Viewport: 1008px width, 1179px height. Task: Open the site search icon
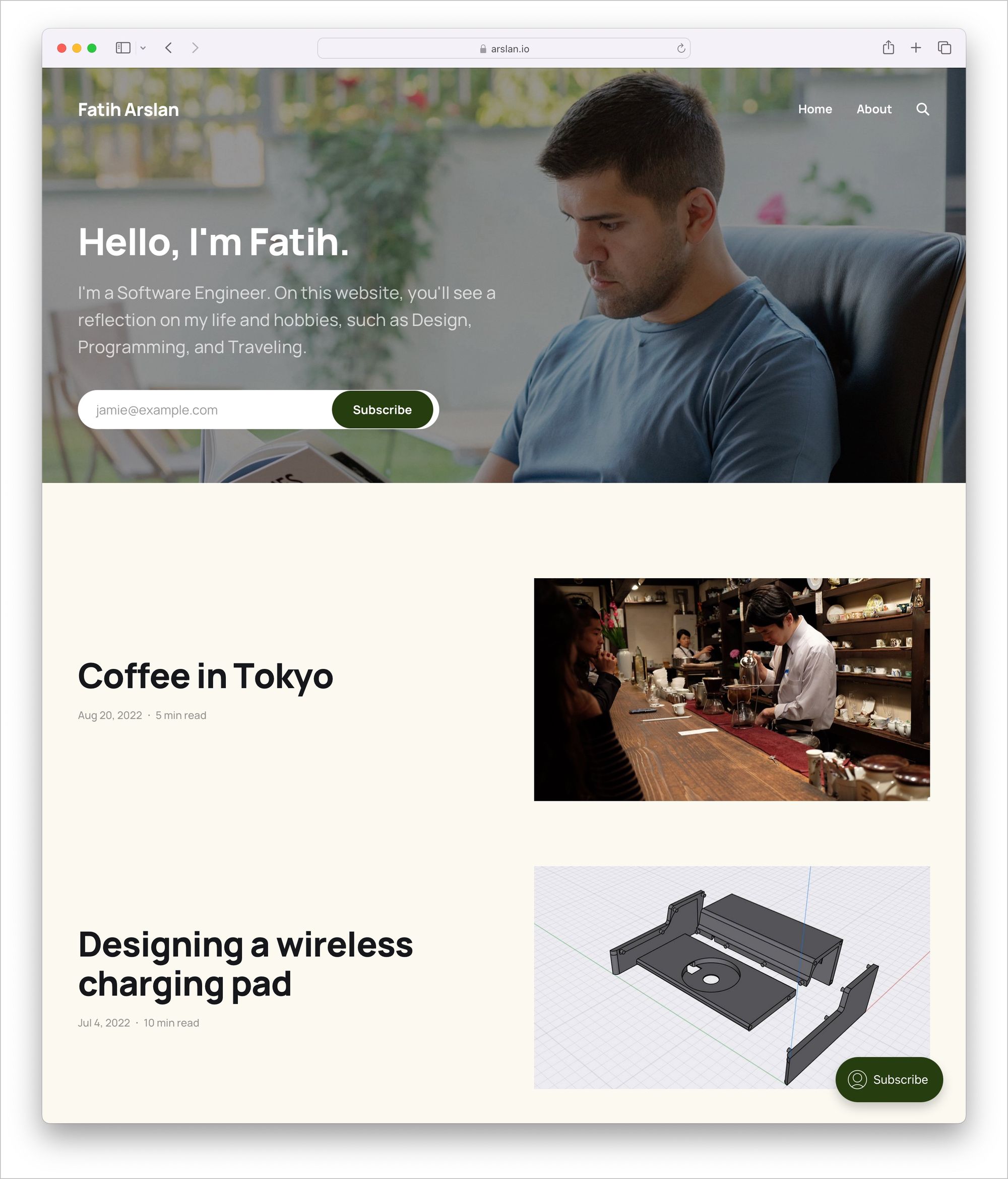pyautogui.click(x=922, y=109)
